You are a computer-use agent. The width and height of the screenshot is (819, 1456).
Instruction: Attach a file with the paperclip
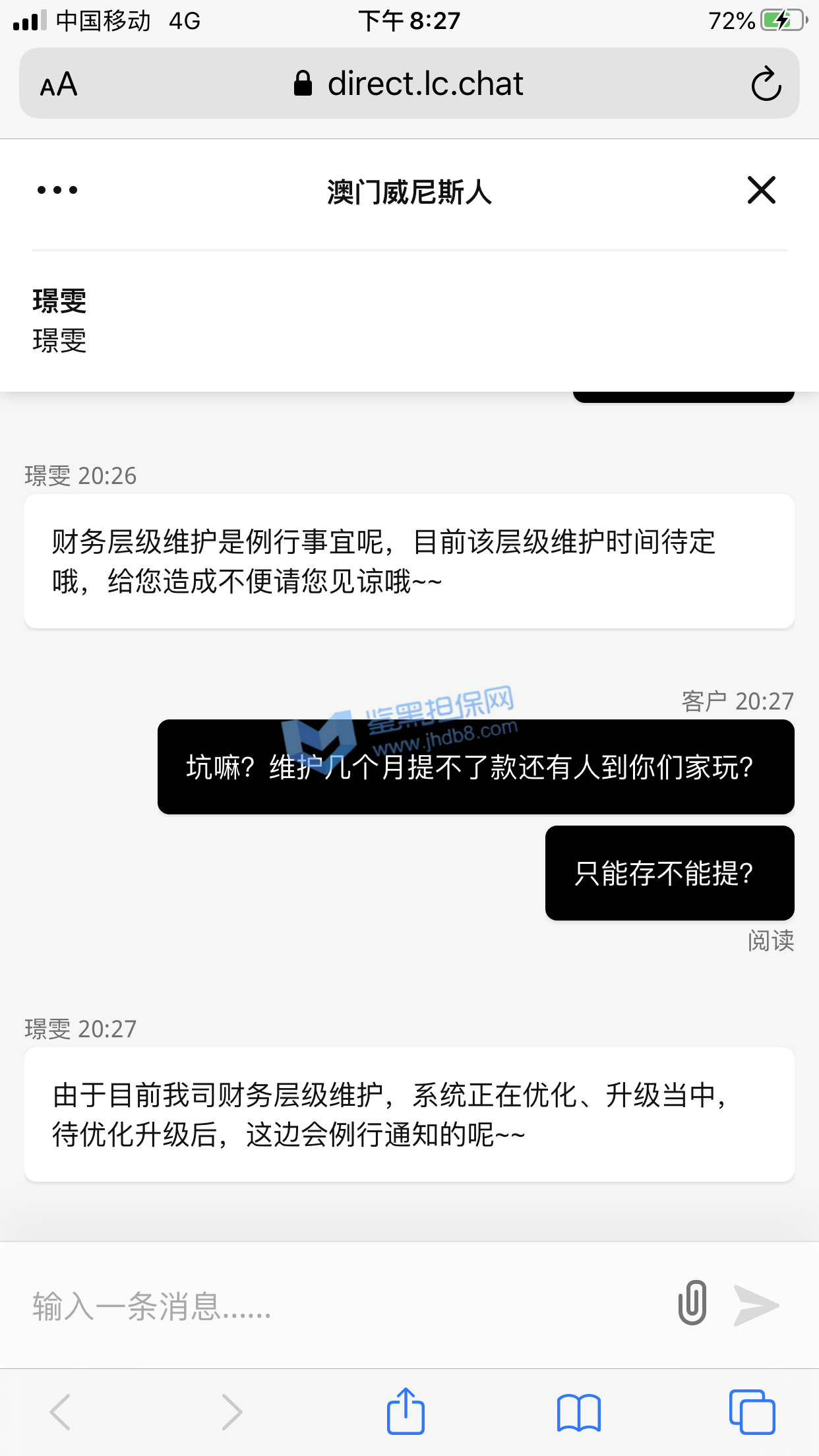692,1304
